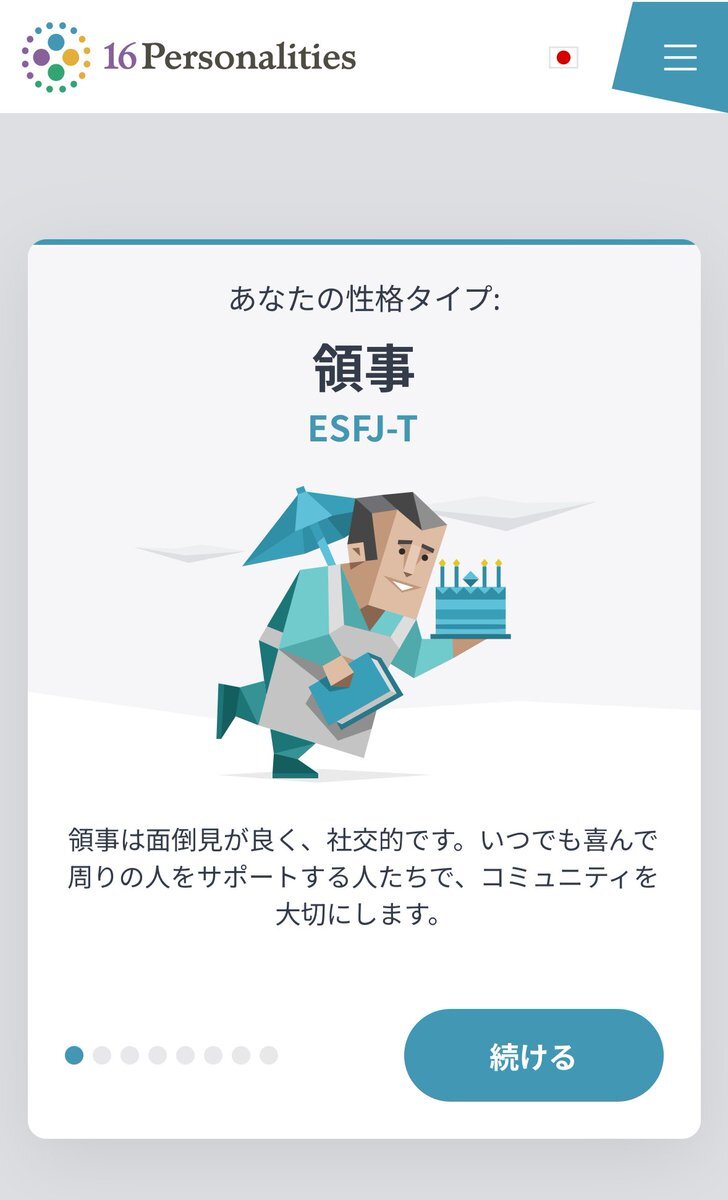Screen dimensions: 728x1200
Task: Open the hamburger menu
Action: (x=679, y=57)
